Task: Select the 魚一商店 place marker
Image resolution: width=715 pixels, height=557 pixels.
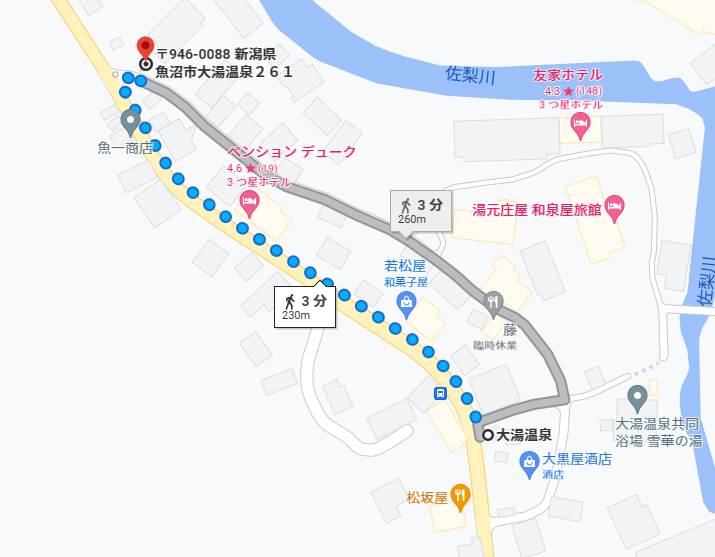Action: tap(130, 121)
